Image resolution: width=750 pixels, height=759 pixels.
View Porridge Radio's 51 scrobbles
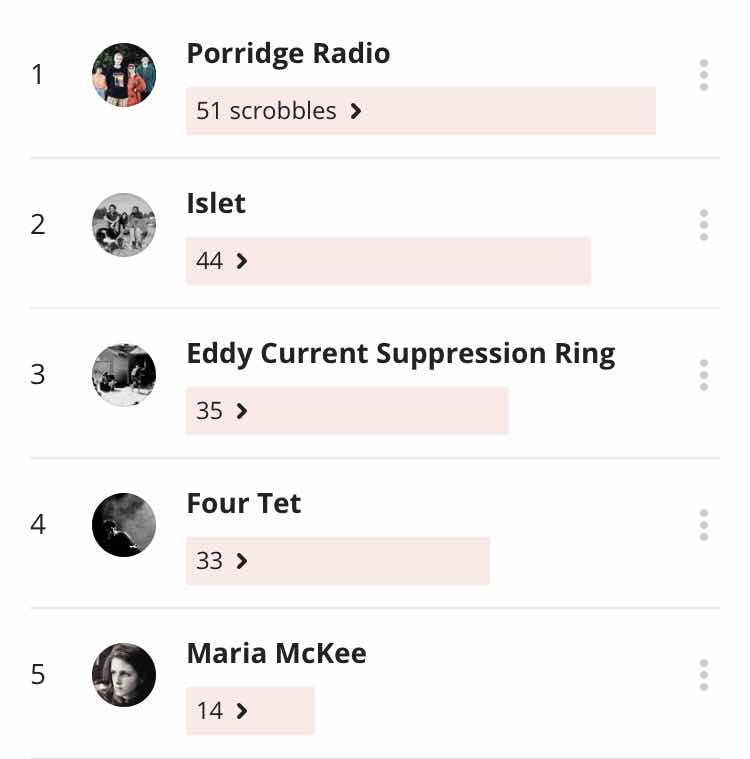tap(278, 111)
